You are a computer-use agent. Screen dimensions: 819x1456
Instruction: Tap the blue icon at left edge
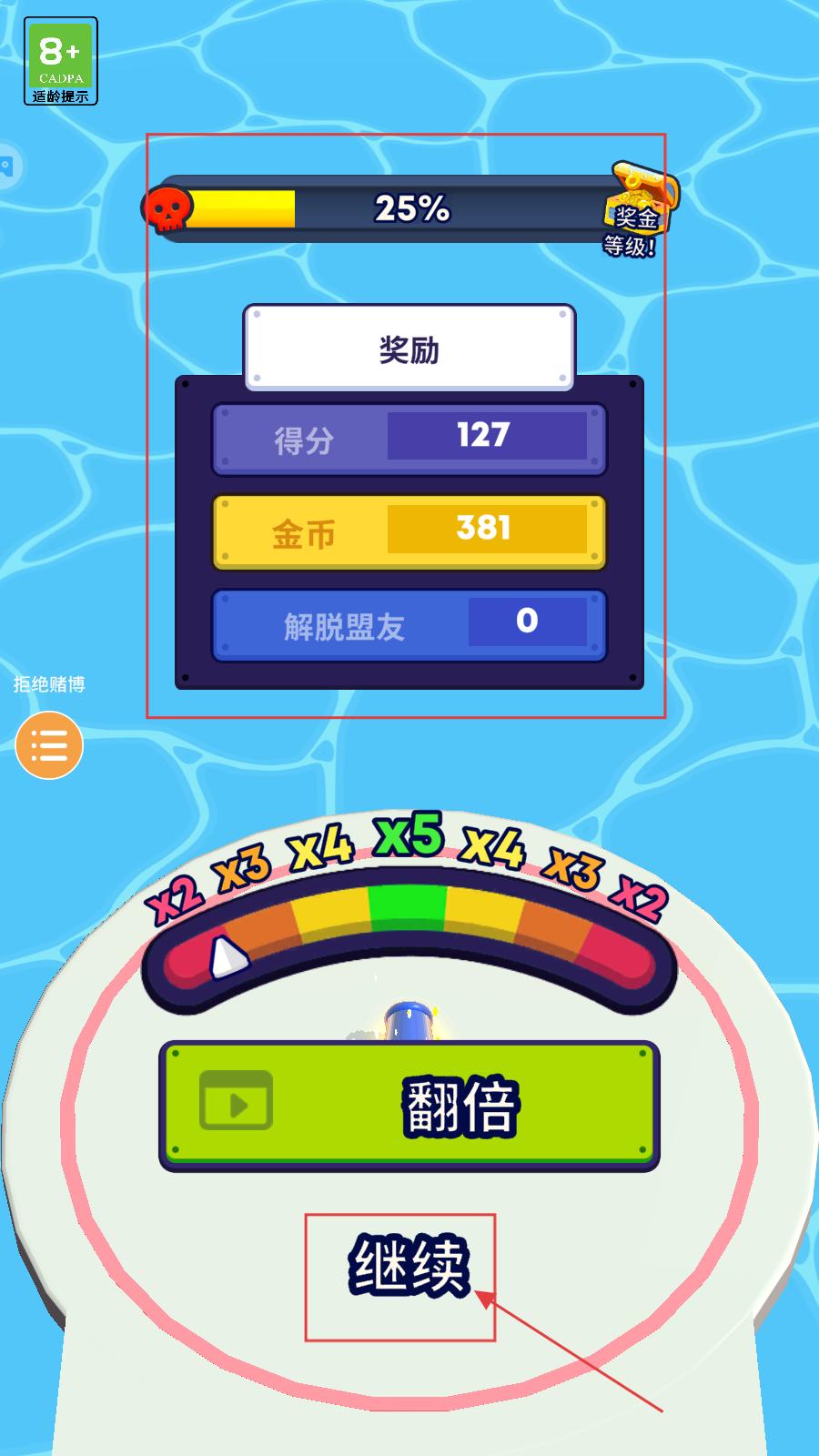click(x=6, y=167)
